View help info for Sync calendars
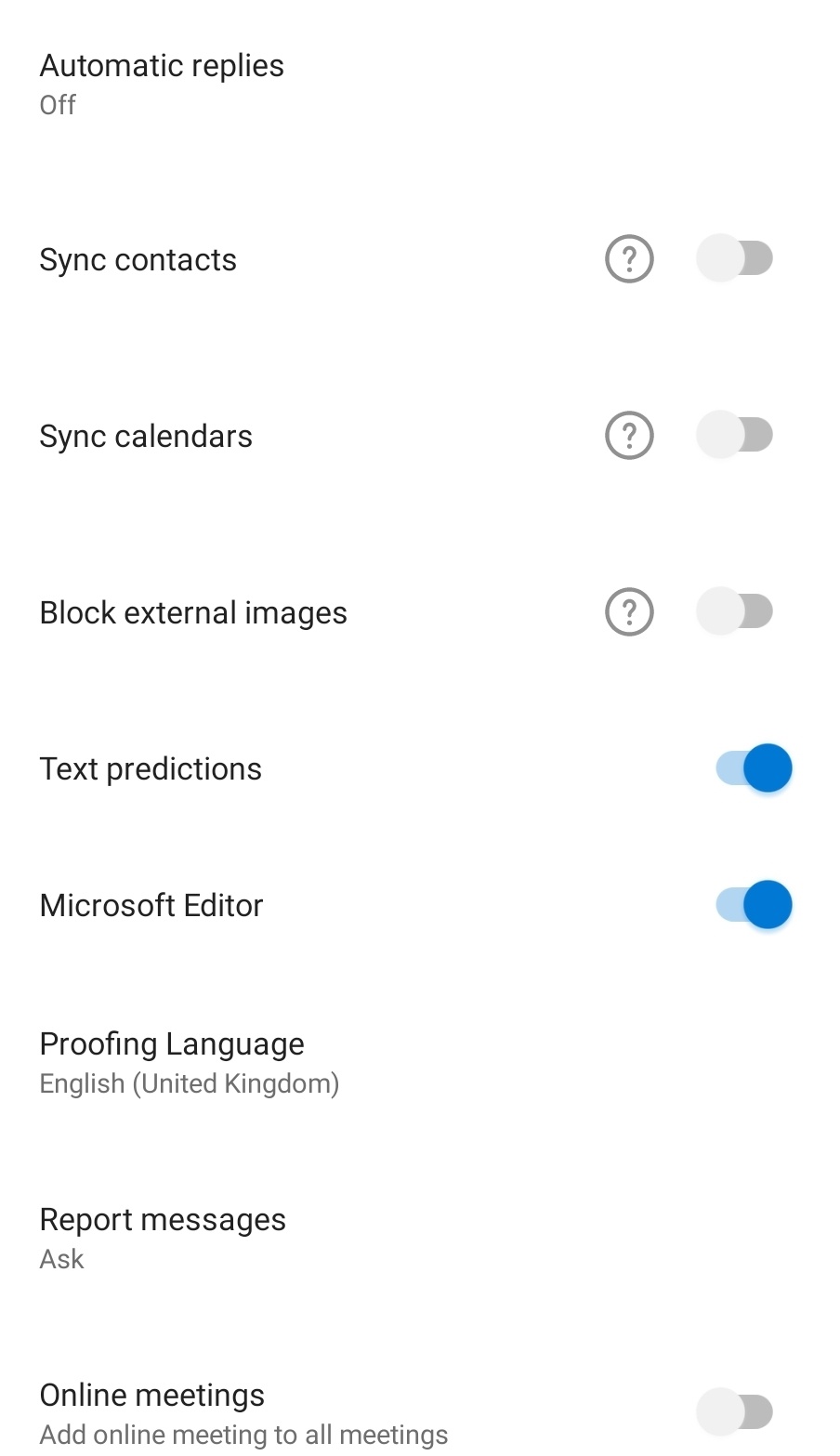Image resolution: width=840 pixels, height=1456 pixels. (x=629, y=435)
